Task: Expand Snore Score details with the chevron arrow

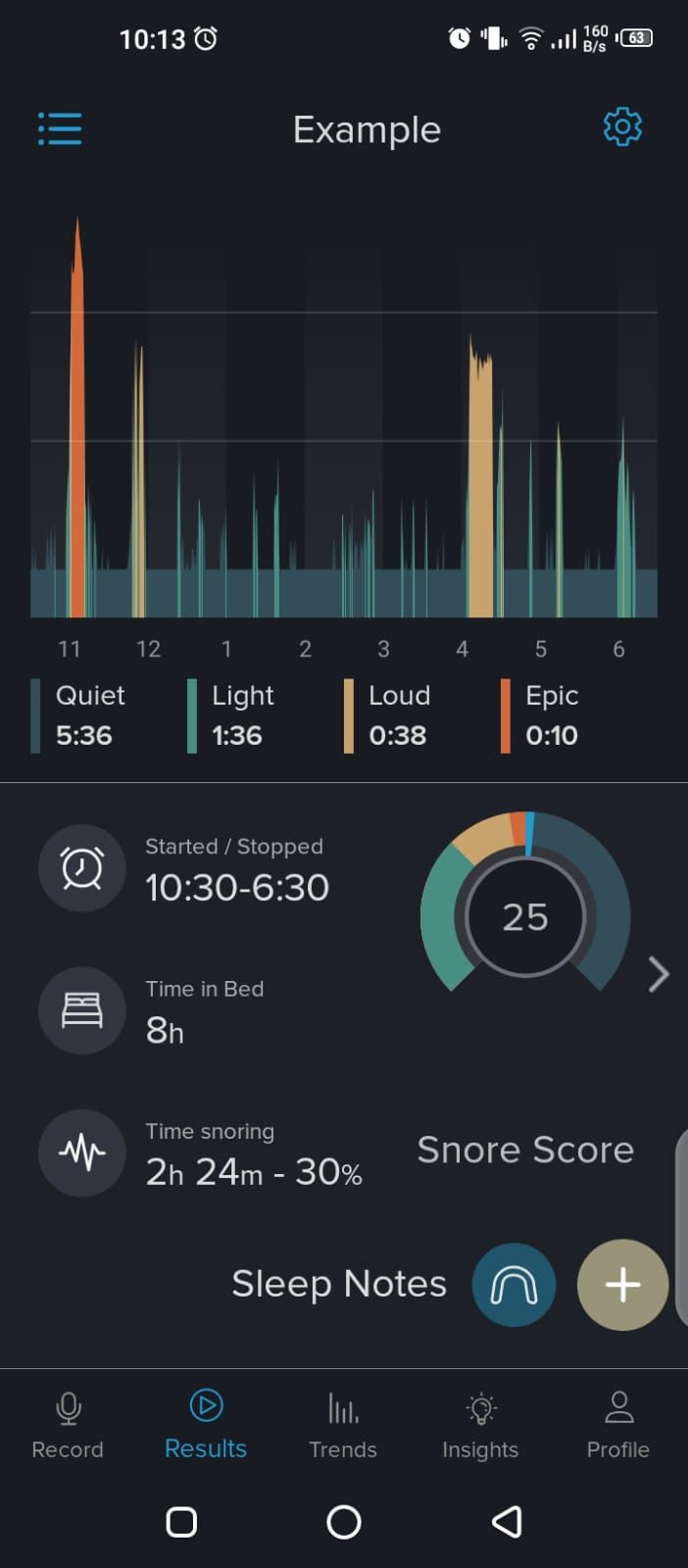Action: coord(659,974)
